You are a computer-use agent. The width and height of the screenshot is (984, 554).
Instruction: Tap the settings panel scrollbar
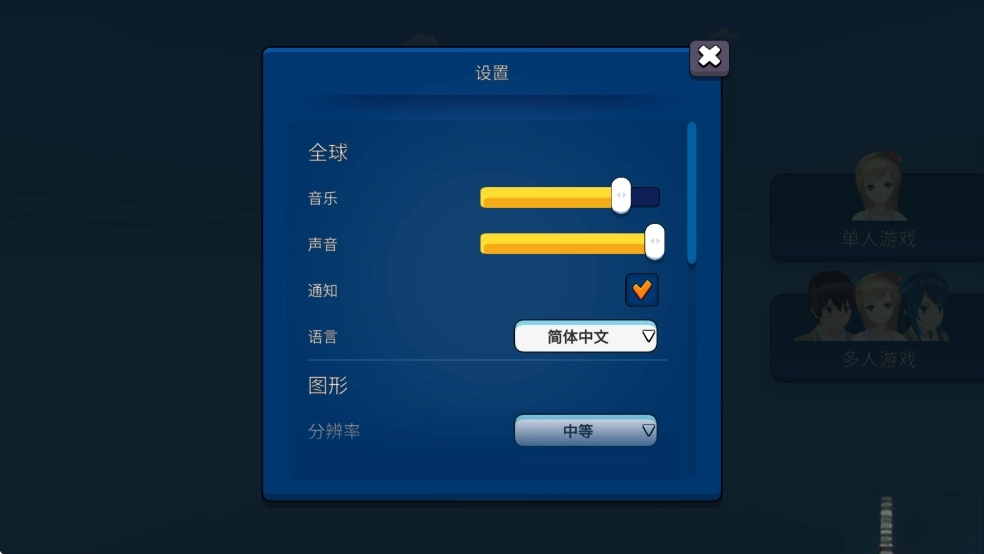tap(692, 192)
